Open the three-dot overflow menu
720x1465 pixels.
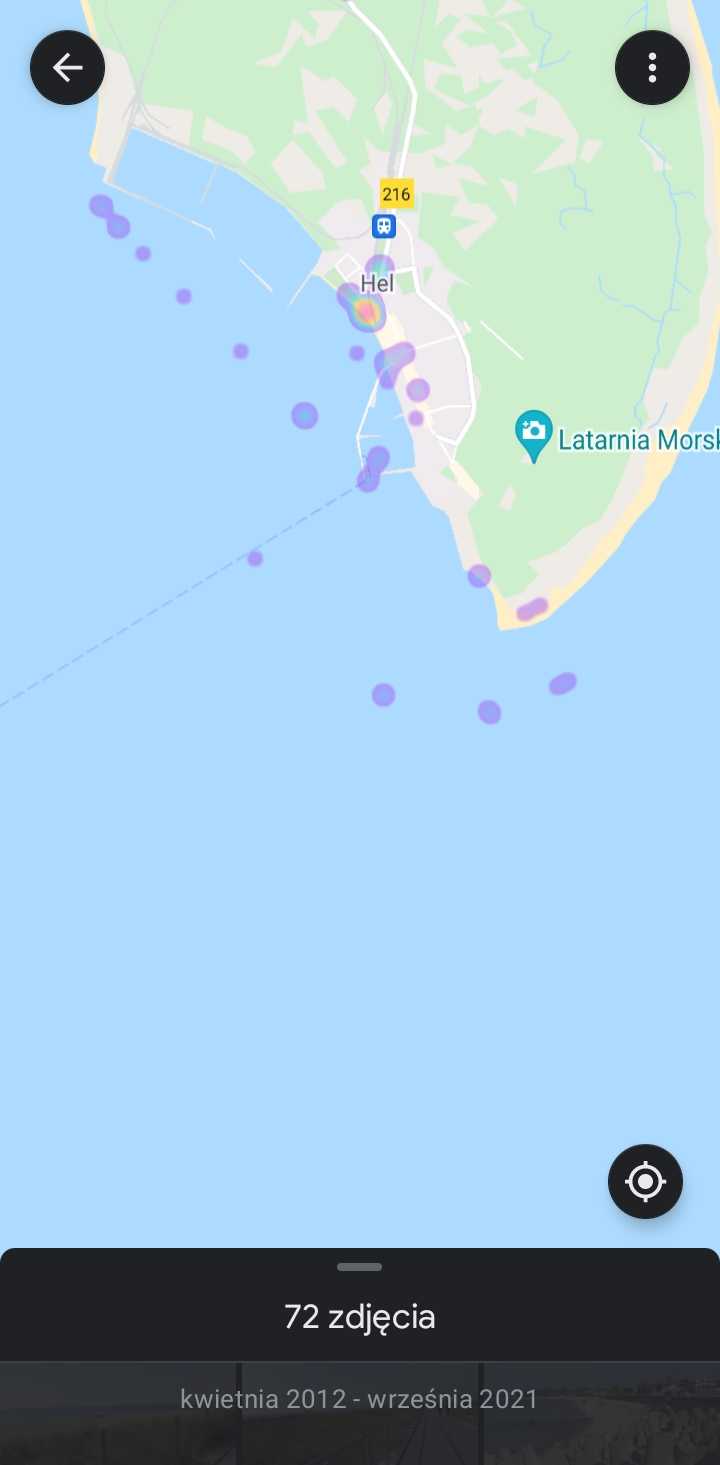click(x=652, y=68)
